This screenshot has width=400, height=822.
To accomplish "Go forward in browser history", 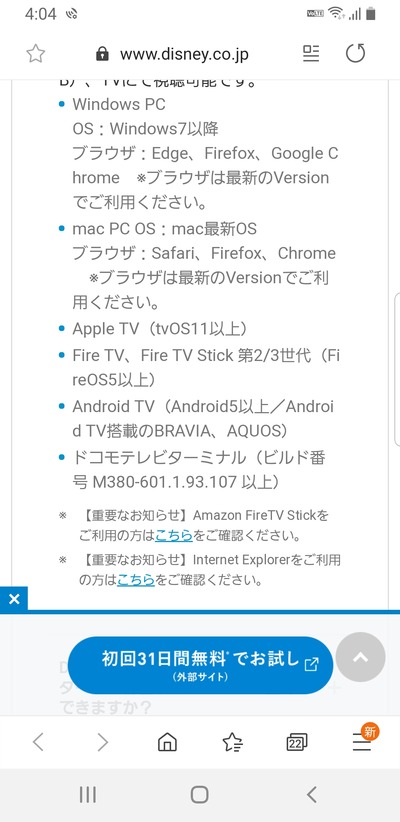I will click(x=103, y=742).
